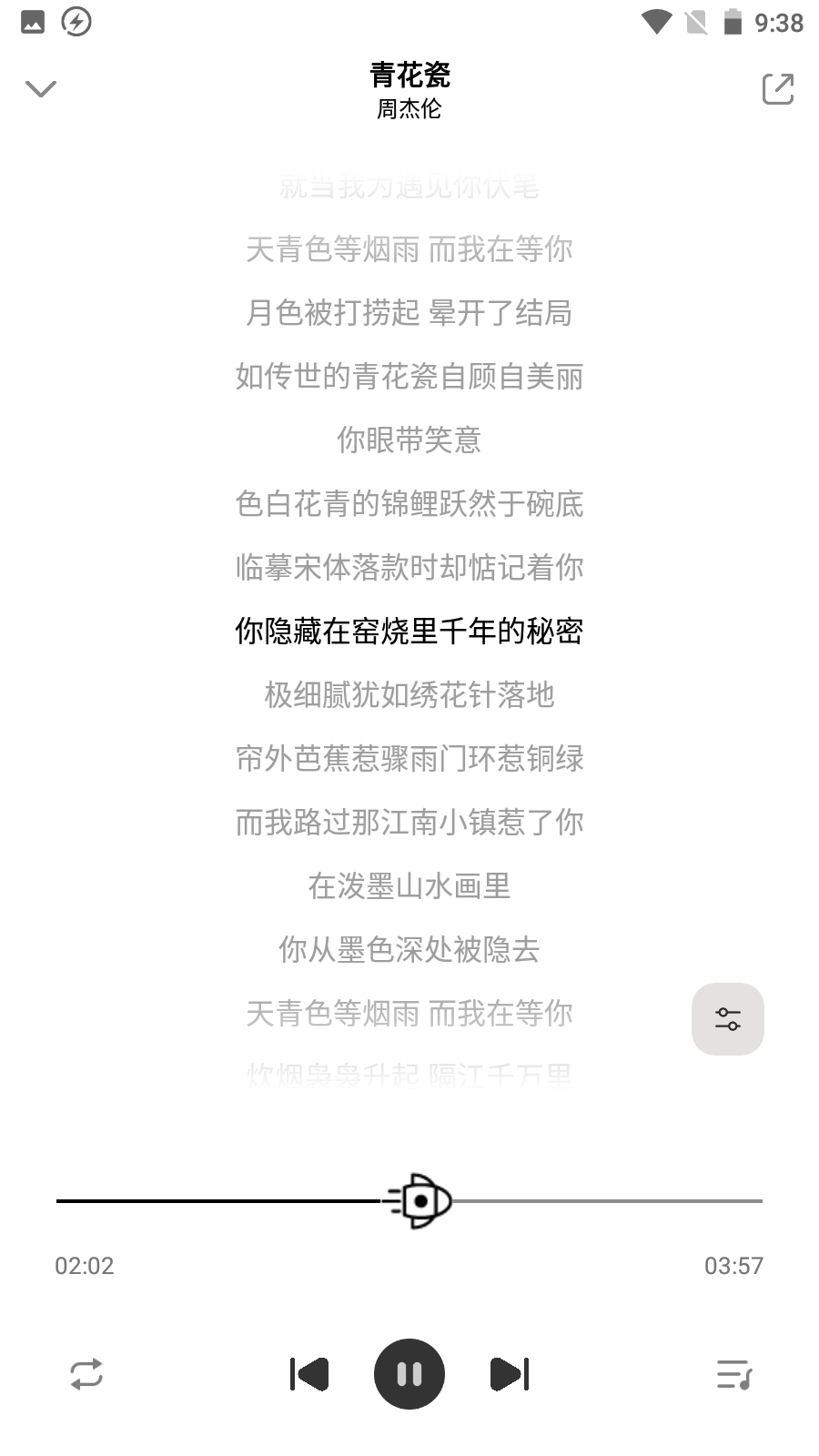This screenshot has width=819, height=1456.
Task: Skip to the previous track
Action: tap(309, 1374)
